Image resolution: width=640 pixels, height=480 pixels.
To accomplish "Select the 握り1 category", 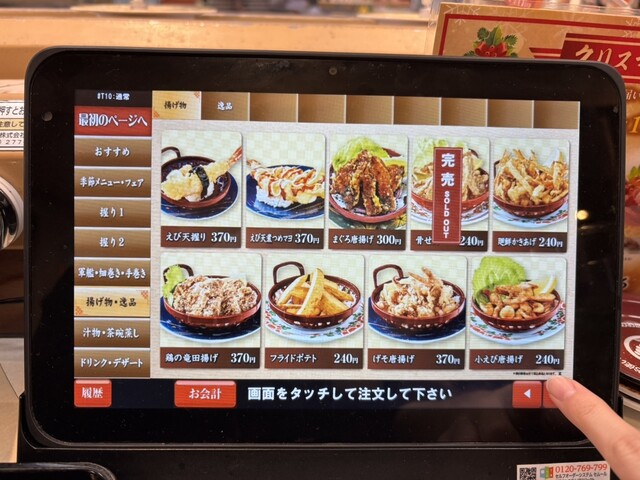I will (112, 212).
